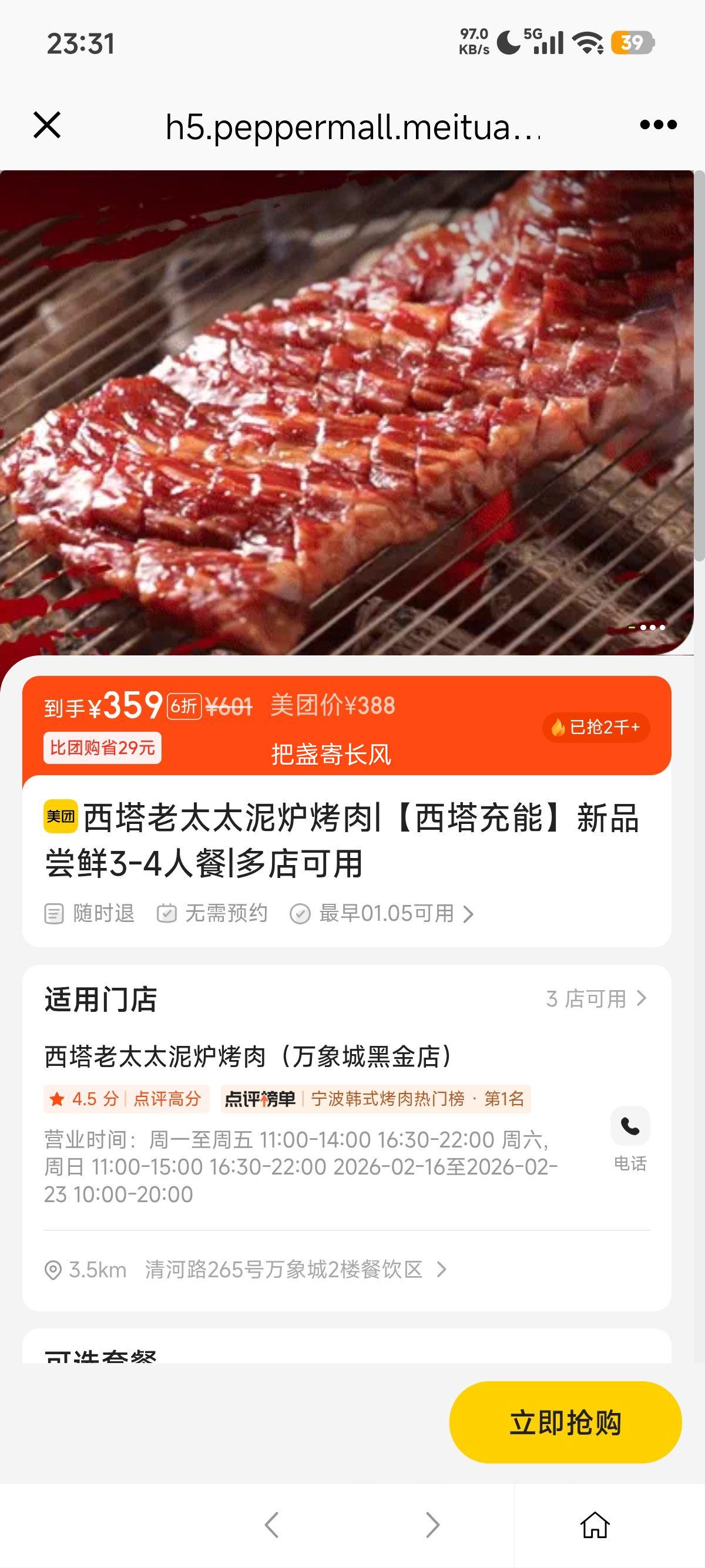Viewport: 705px width, 1568px height.
Task: Open the ••• more options menu
Action: [x=658, y=127]
